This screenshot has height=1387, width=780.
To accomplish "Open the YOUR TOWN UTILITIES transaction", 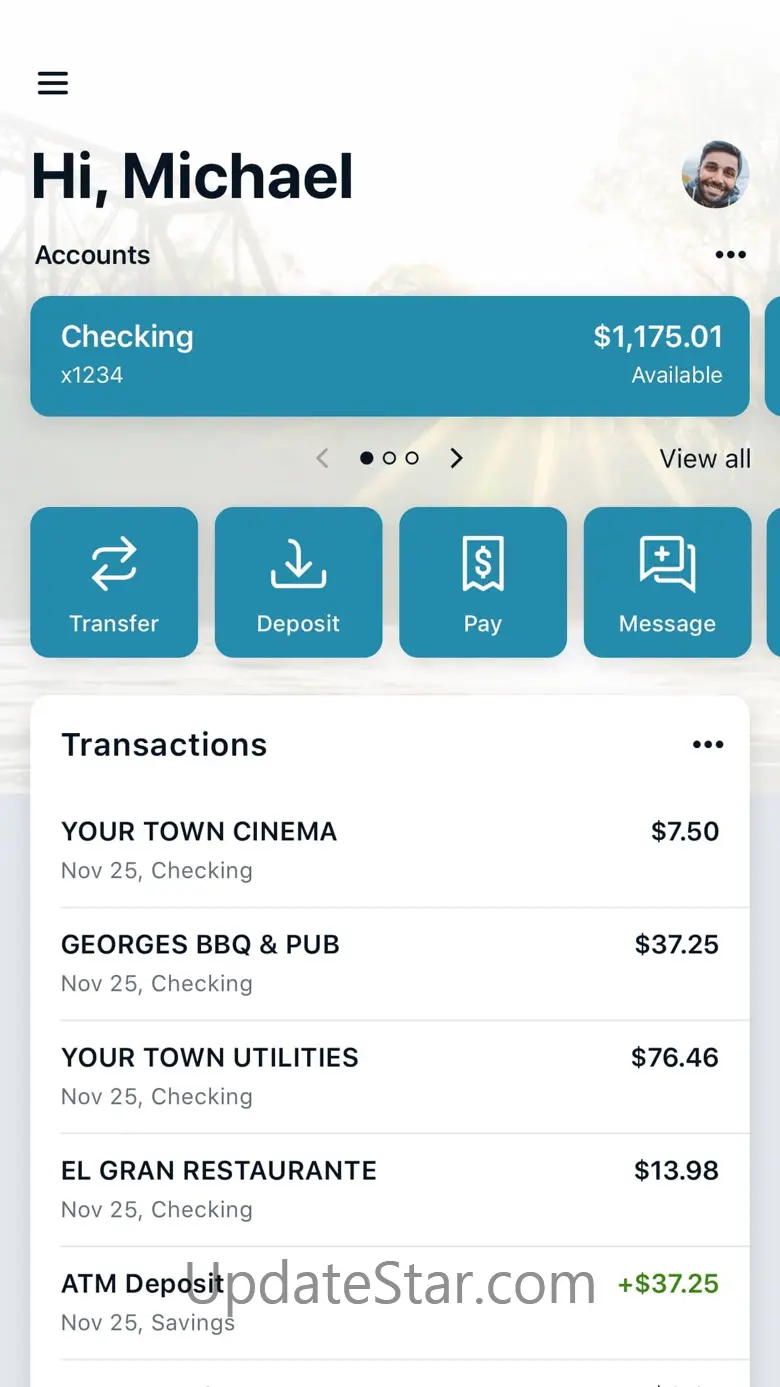I will 390,1077.
